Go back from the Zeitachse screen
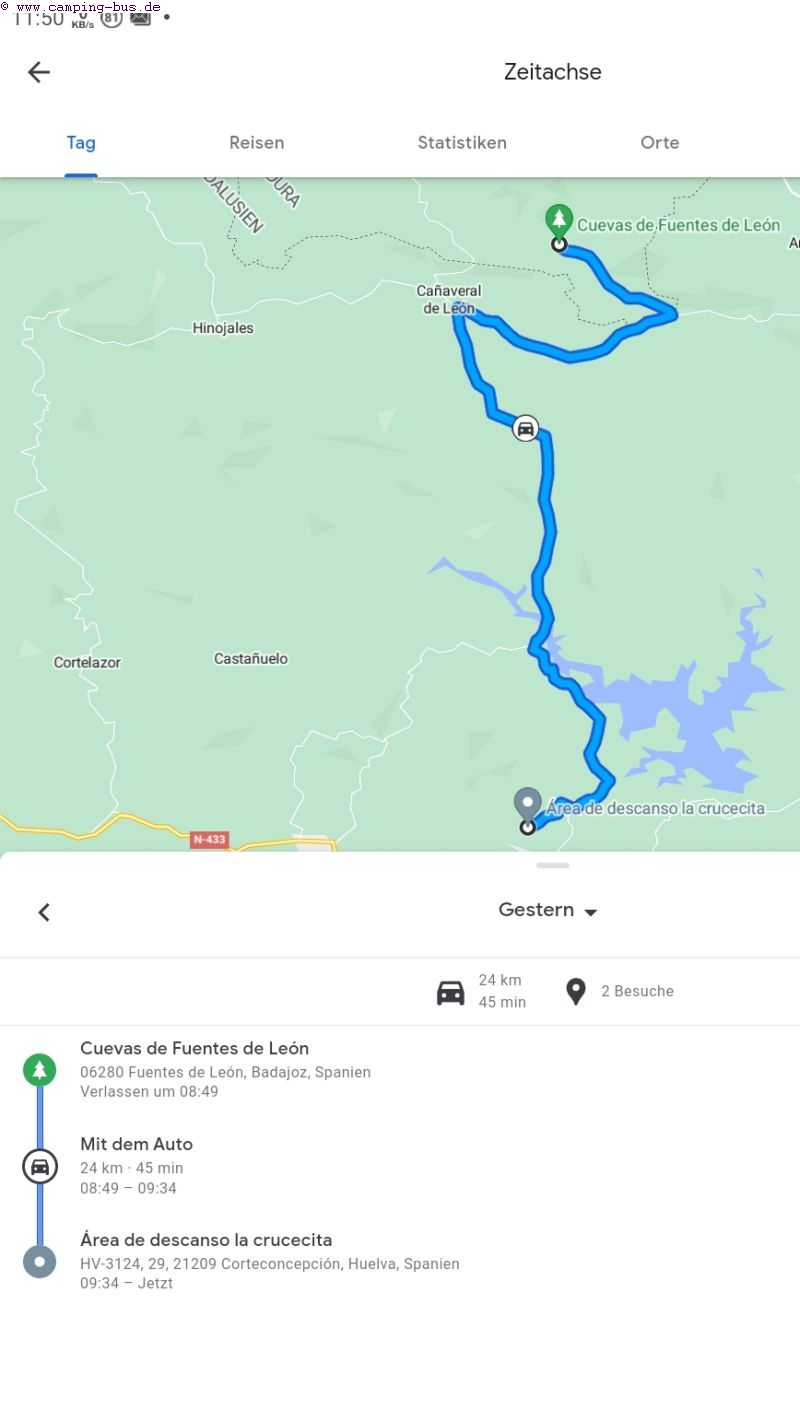This screenshot has height=1422, width=800. [38, 72]
